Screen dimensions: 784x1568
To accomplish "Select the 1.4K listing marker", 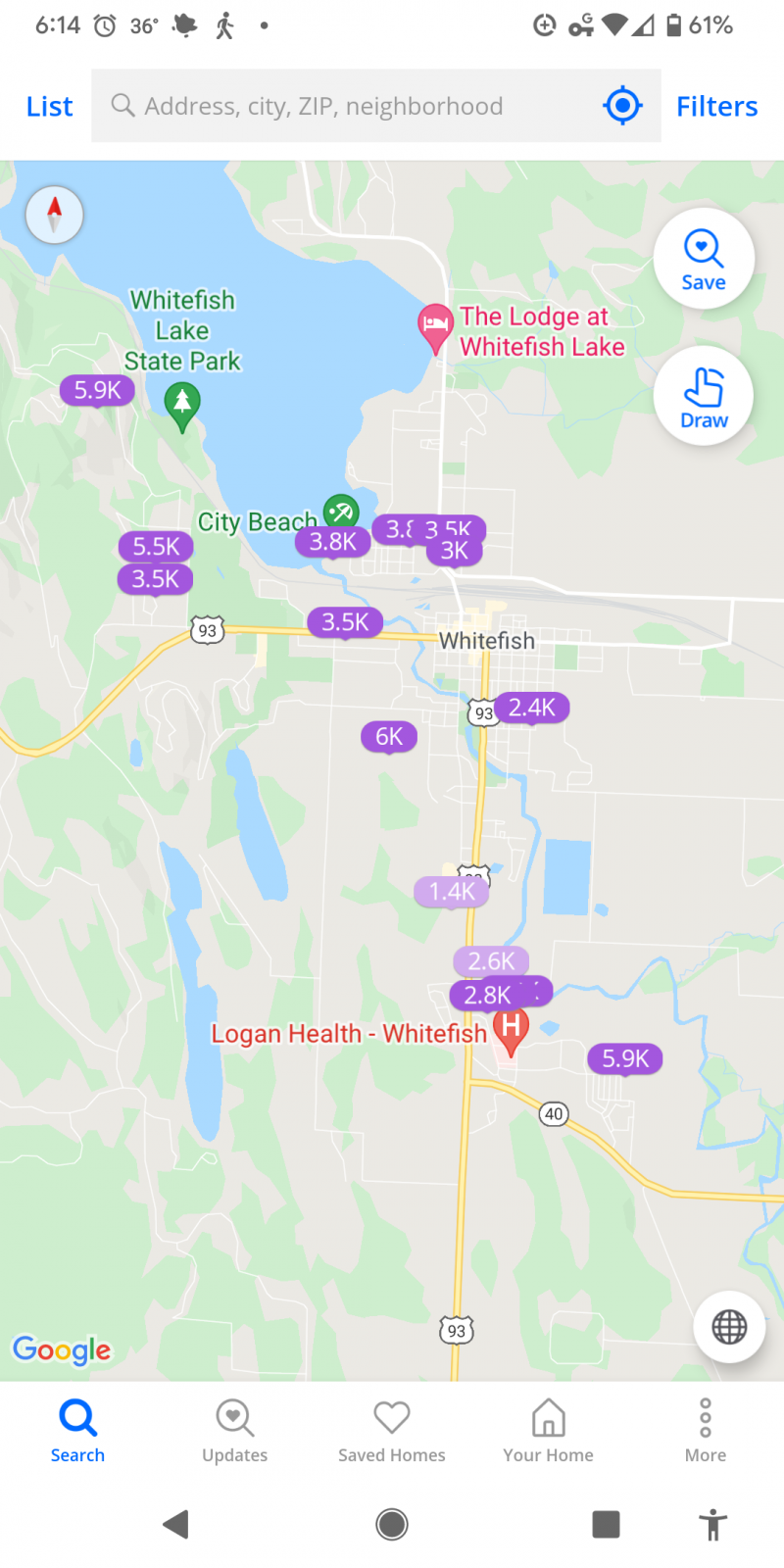I will point(451,891).
